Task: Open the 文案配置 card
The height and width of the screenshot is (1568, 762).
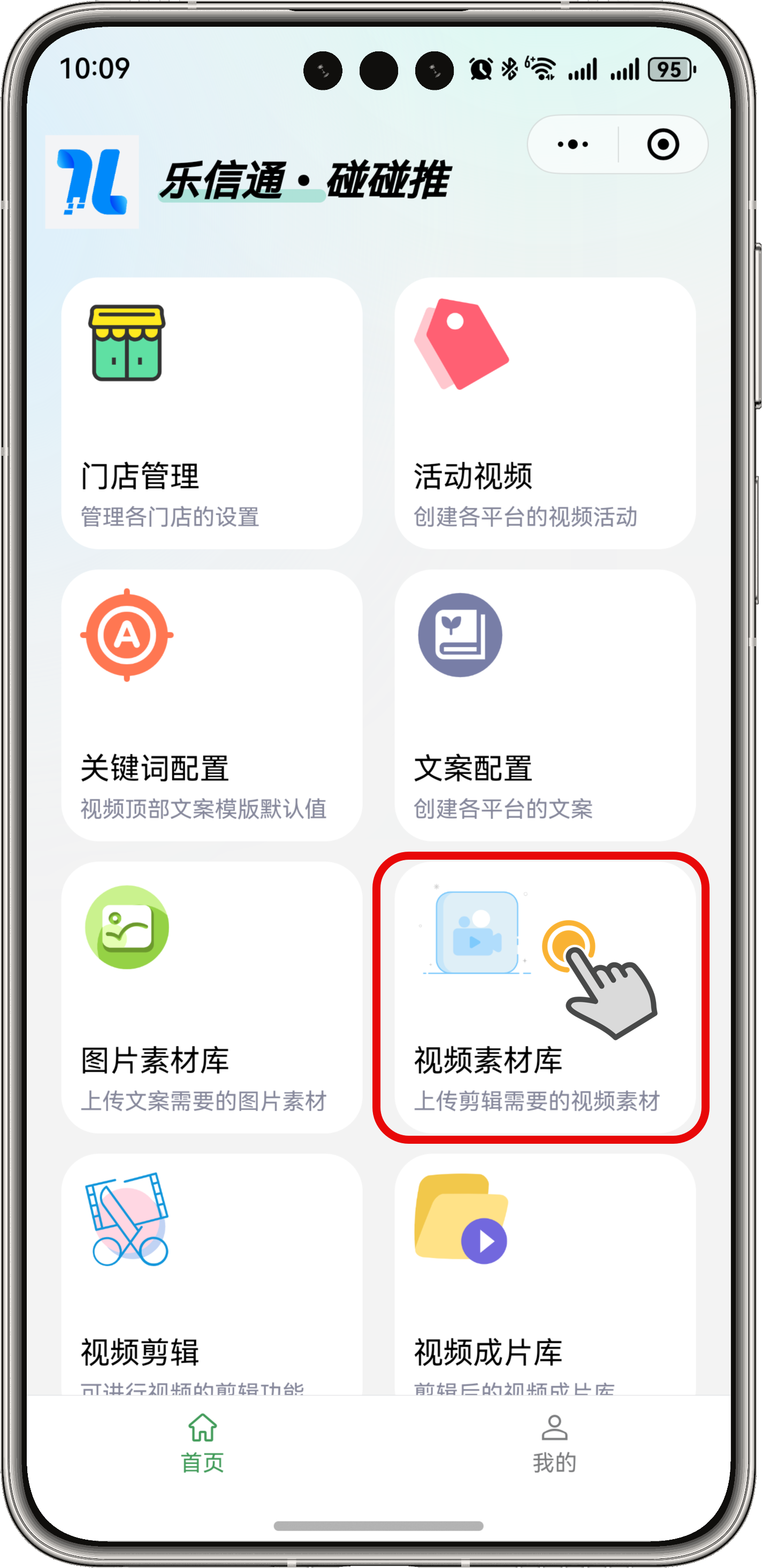Action: (x=545, y=706)
